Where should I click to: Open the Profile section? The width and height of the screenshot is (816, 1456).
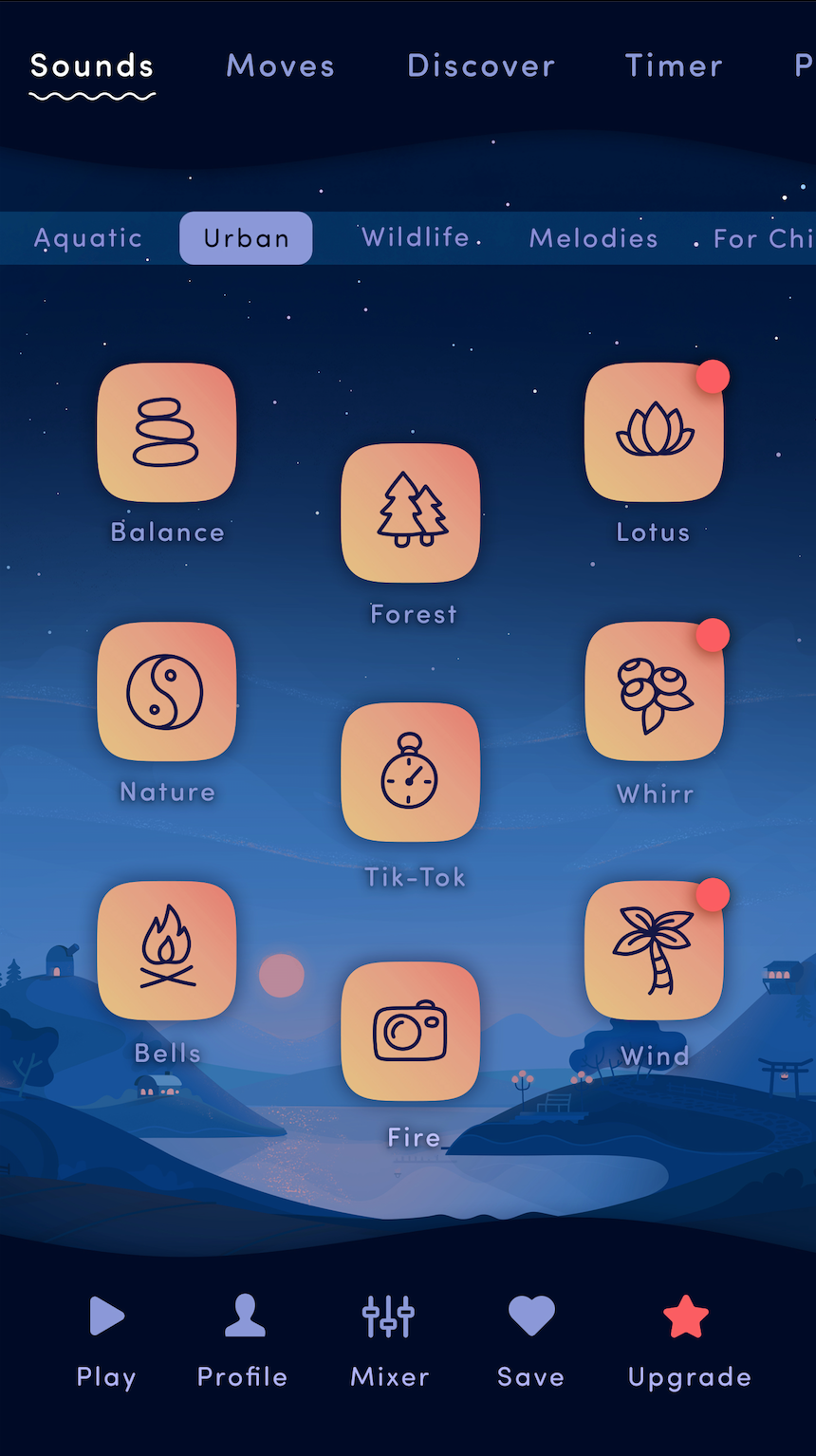[x=243, y=1338]
